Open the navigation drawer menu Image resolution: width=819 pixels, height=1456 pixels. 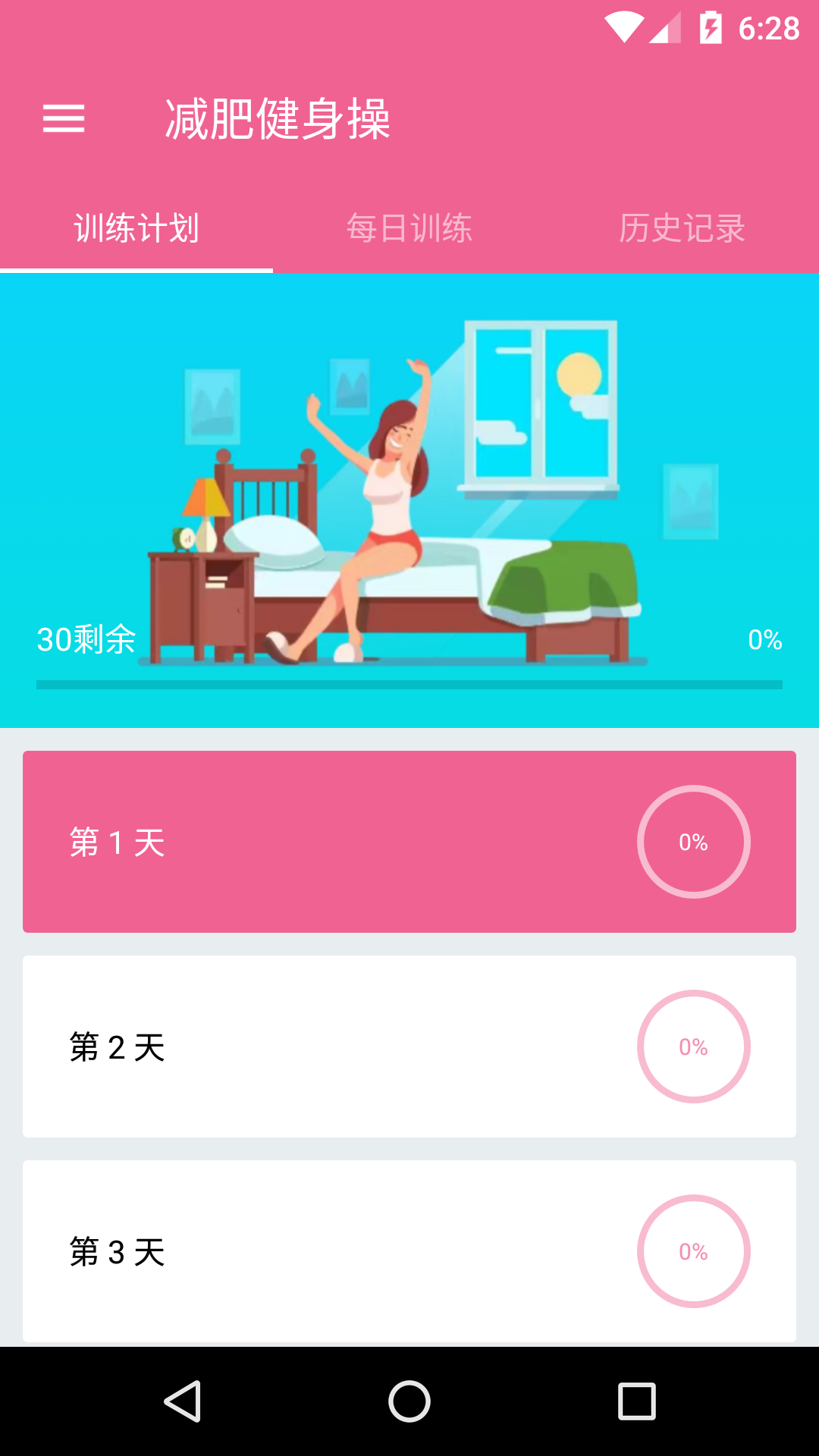tap(64, 119)
